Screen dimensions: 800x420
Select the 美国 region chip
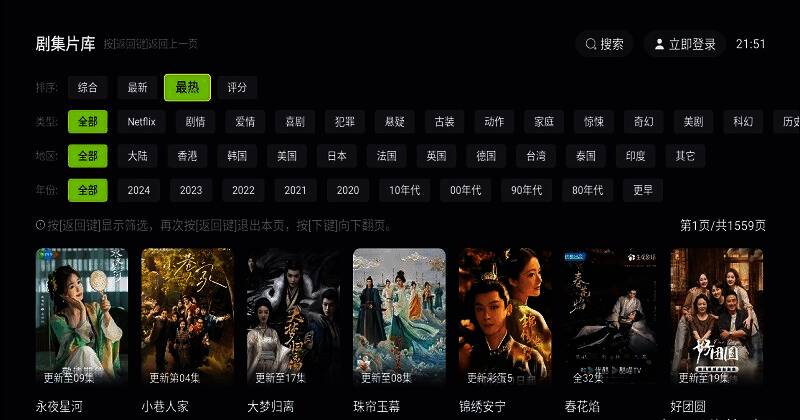287,156
